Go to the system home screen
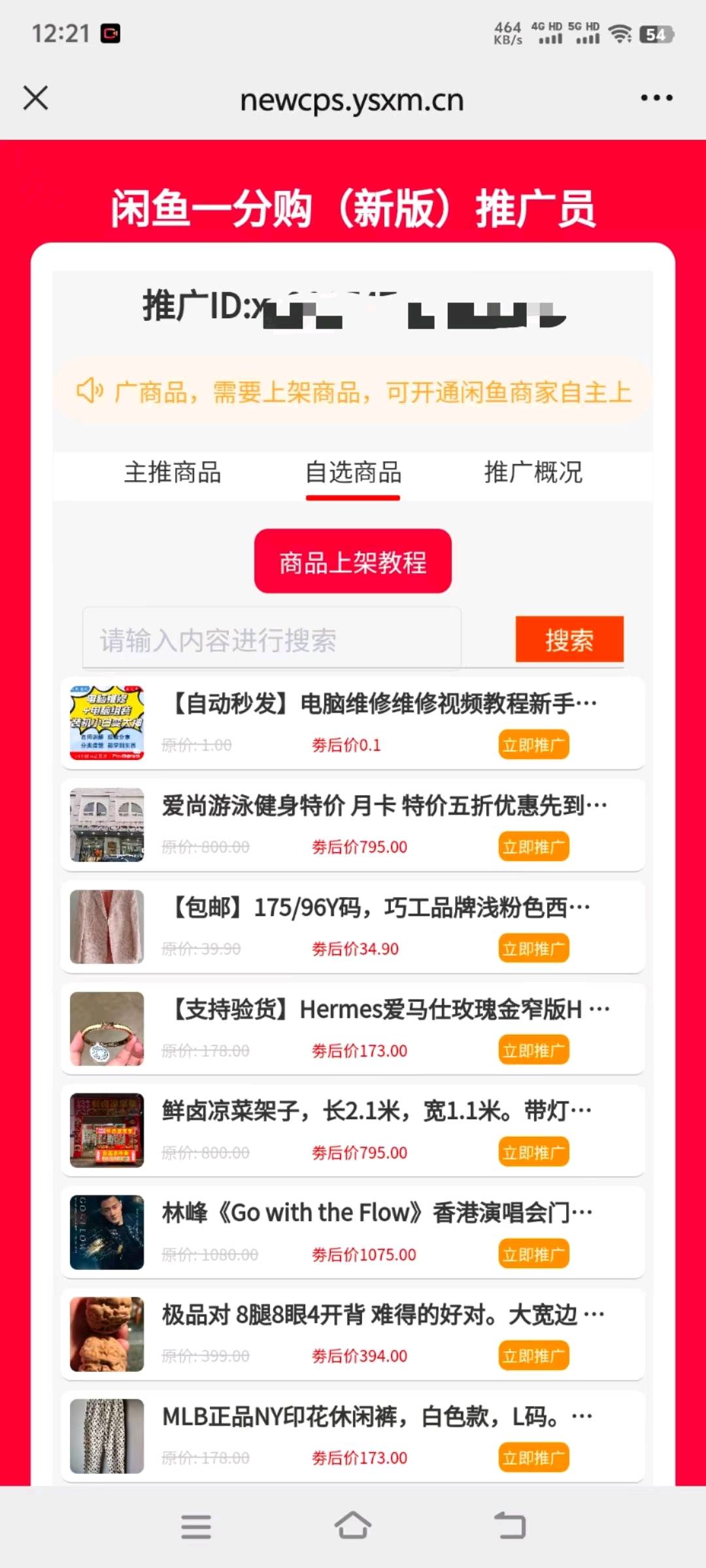This screenshot has width=706, height=1568. 353,1526
